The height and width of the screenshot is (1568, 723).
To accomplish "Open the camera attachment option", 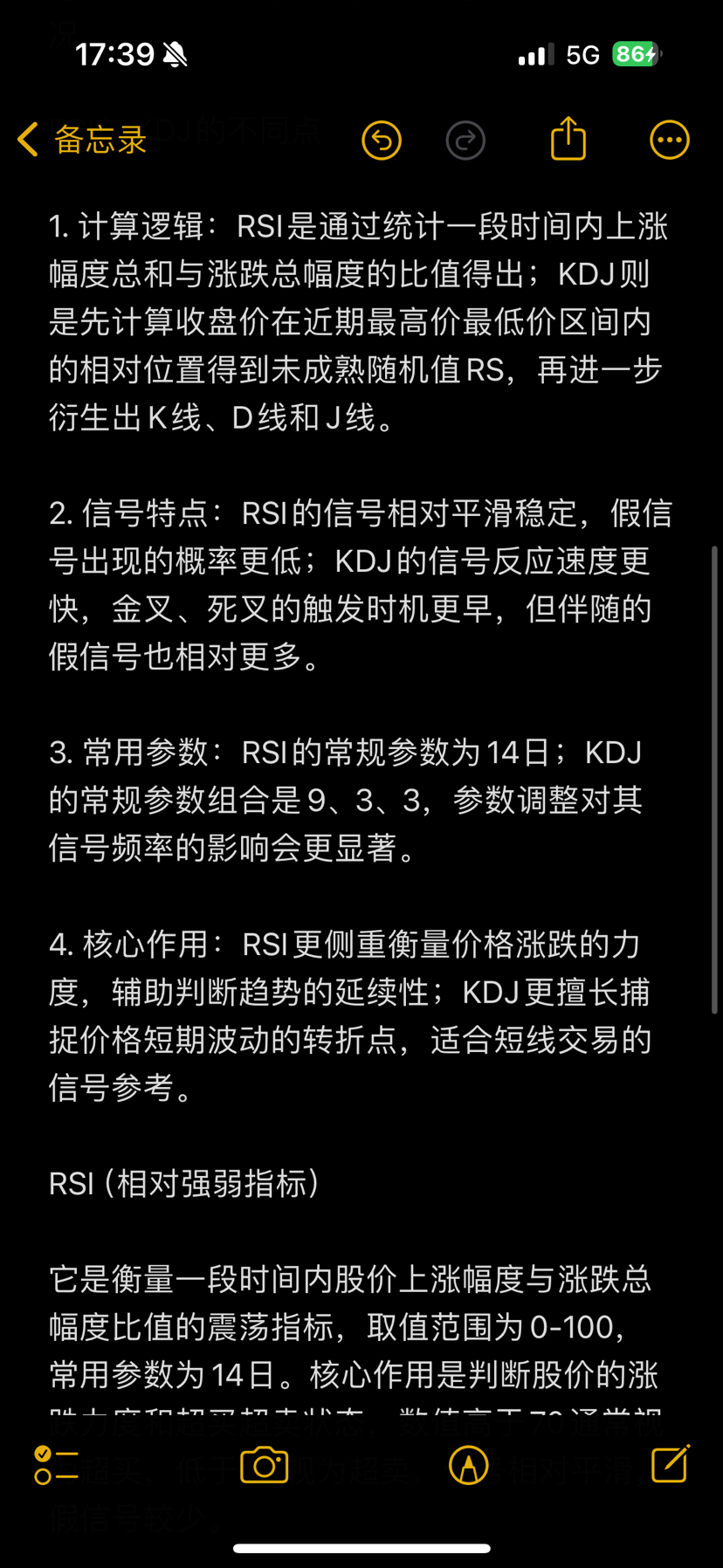I will click(x=264, y=1465).
